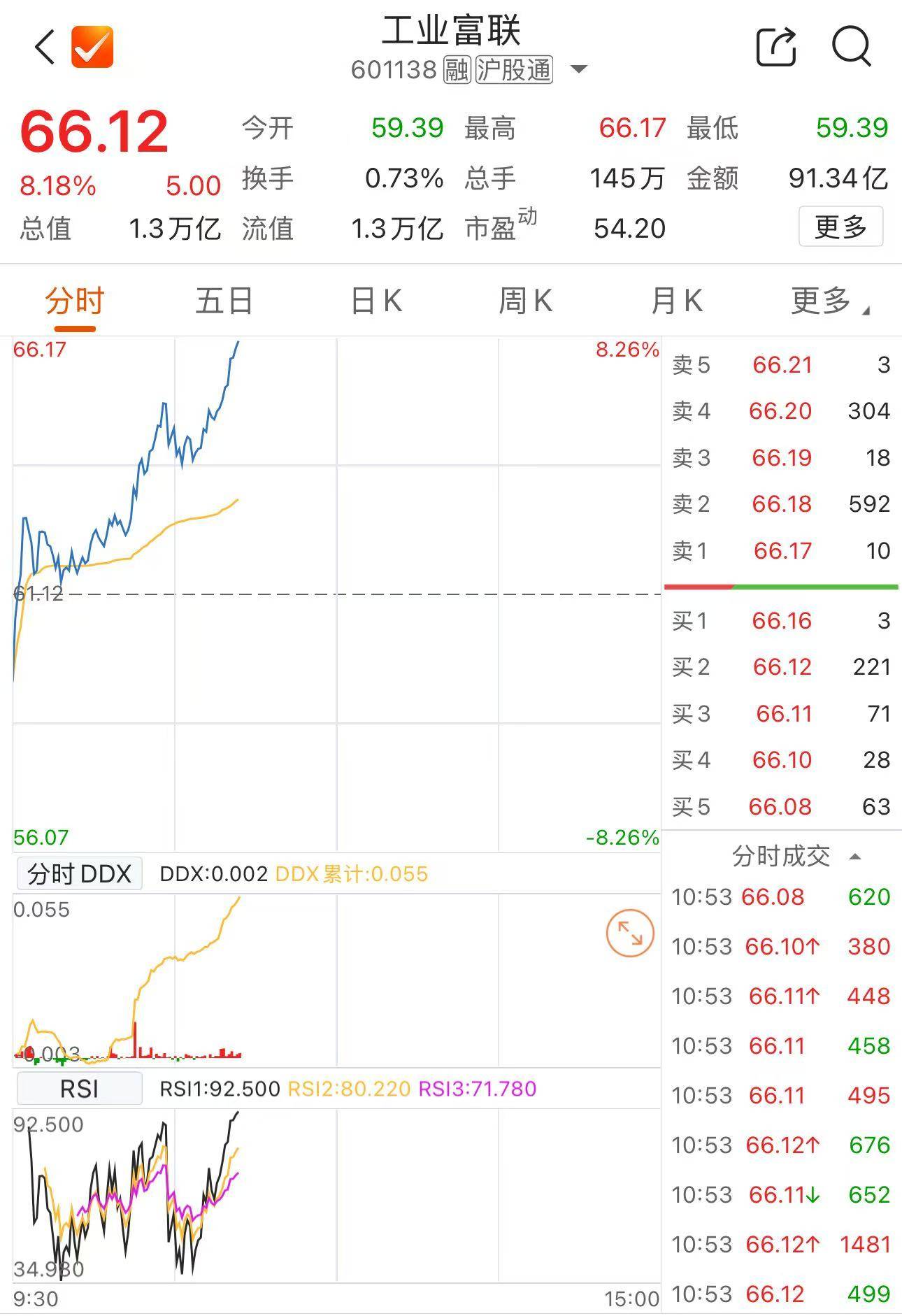Screen dimensions: 902x1316
Task: Switch to the 周K chart tab
Action: [525, 302]
